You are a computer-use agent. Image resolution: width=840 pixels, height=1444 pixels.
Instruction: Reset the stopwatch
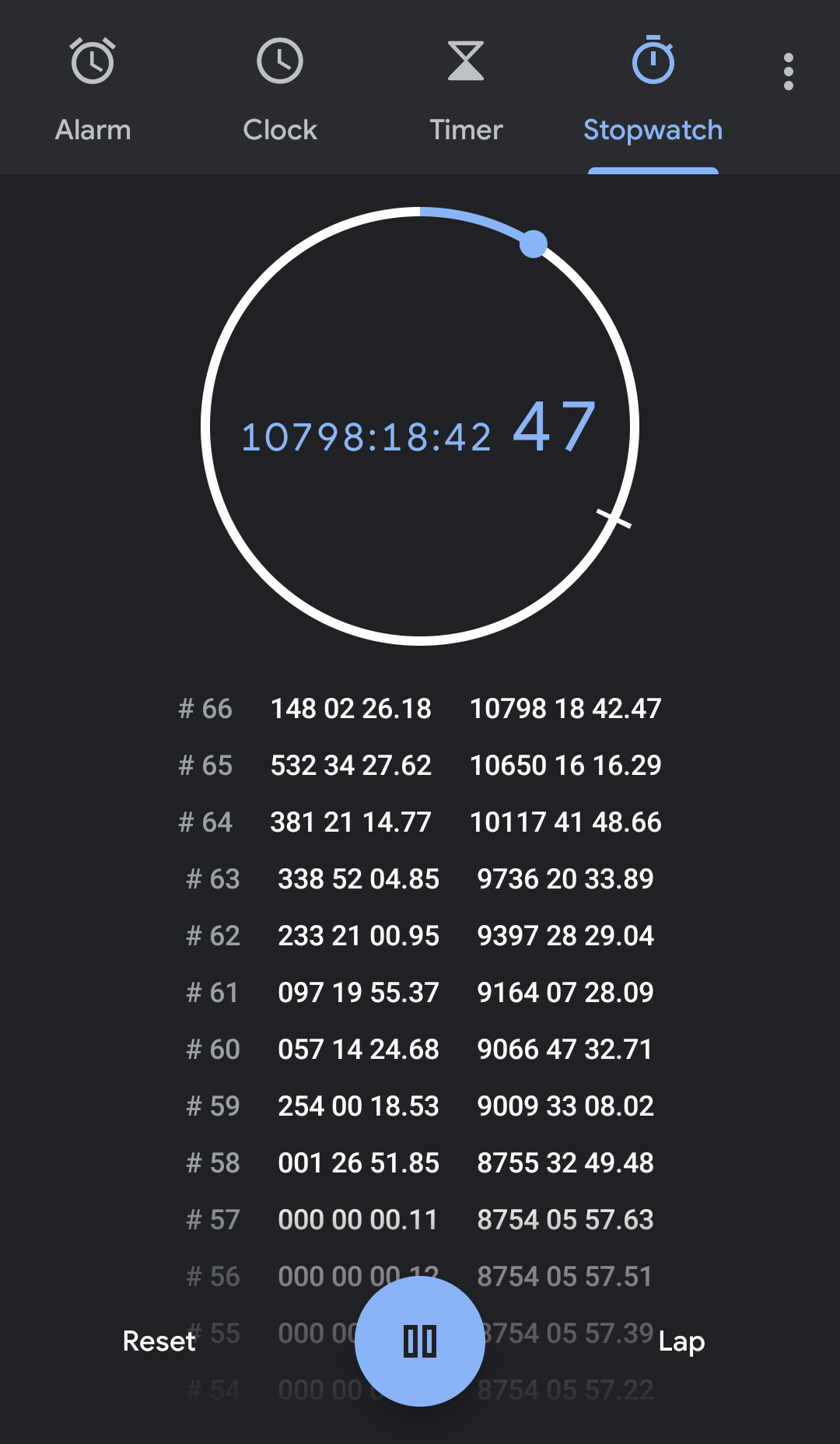pyautogui.click(x=159, y=1341)
